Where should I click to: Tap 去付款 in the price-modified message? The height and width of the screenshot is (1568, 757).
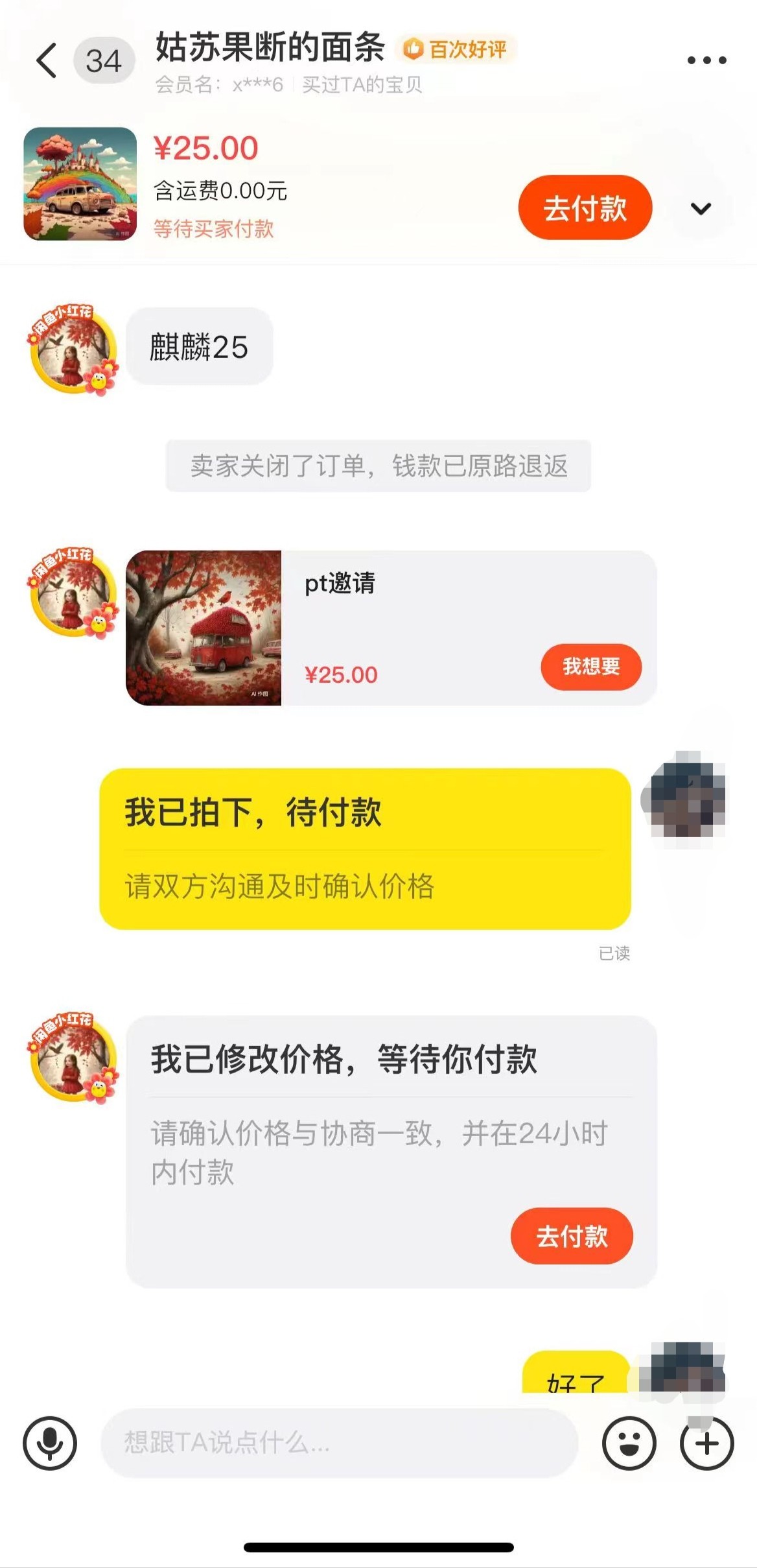[x=572, y=1235]
